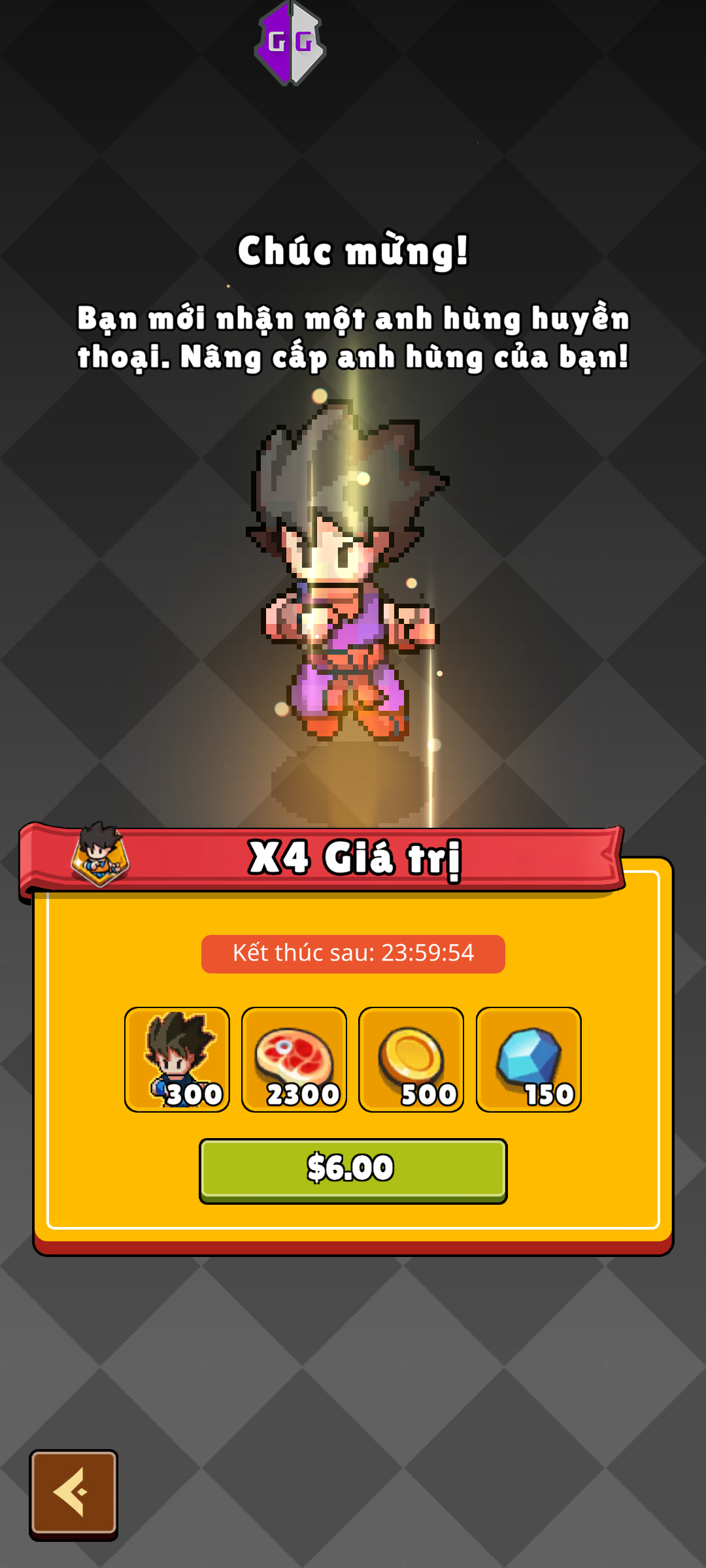View the 150 blue gems reward

(x=528, y=1059)
